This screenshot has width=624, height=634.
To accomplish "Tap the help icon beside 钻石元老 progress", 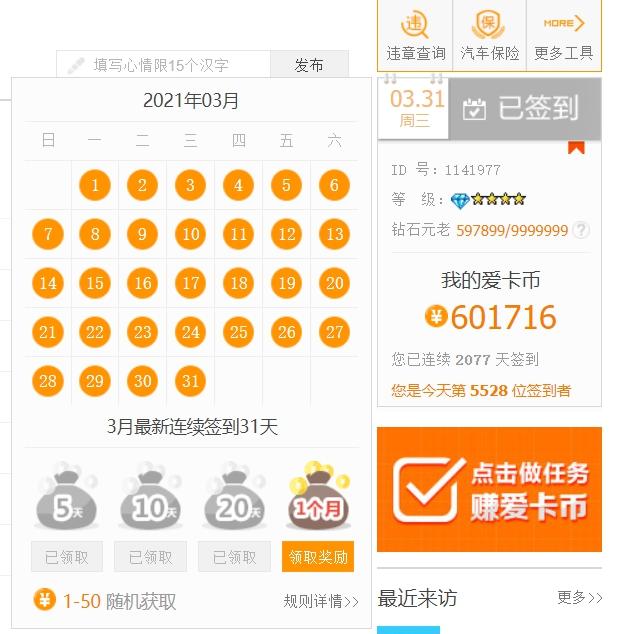I will point(581,230).
